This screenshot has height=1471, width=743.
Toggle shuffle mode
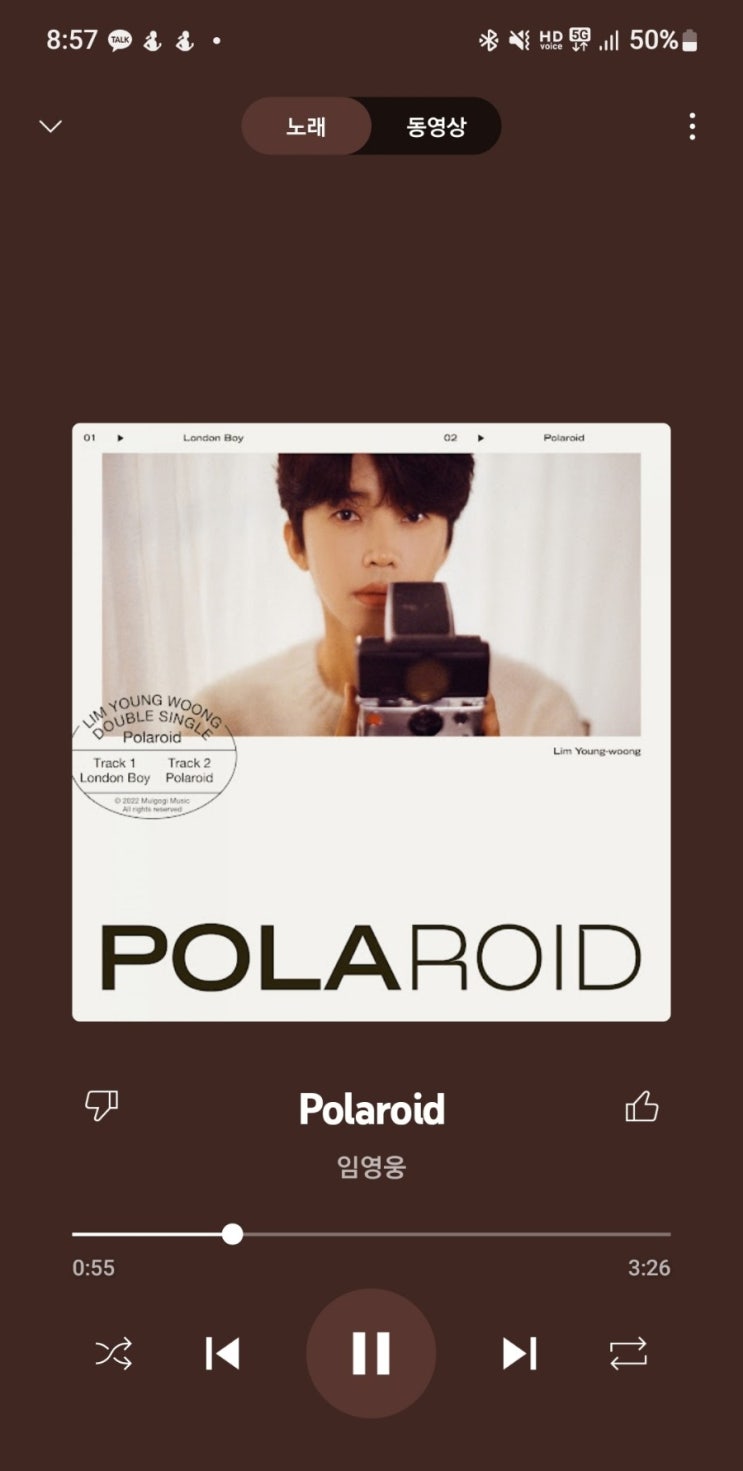(x=113, y=1353)
